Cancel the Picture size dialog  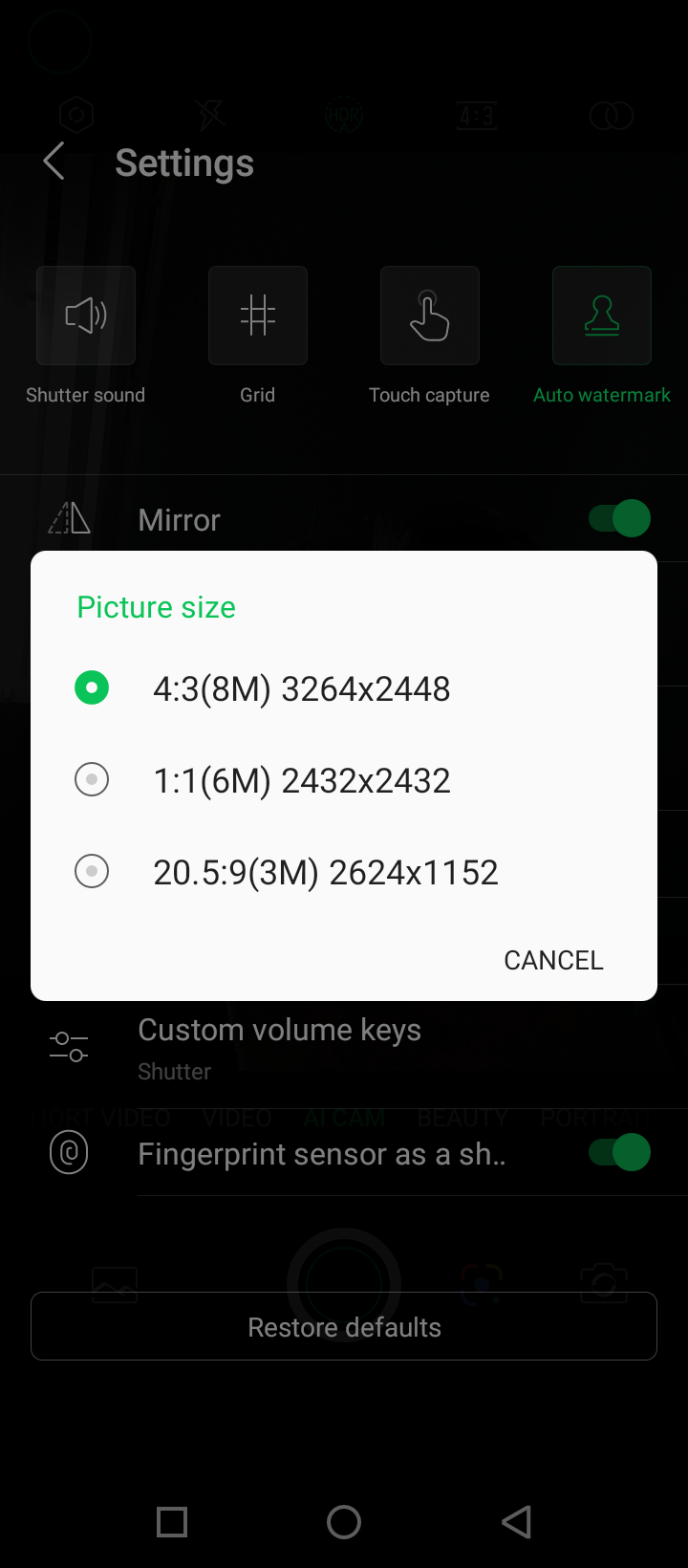(553, 960)
